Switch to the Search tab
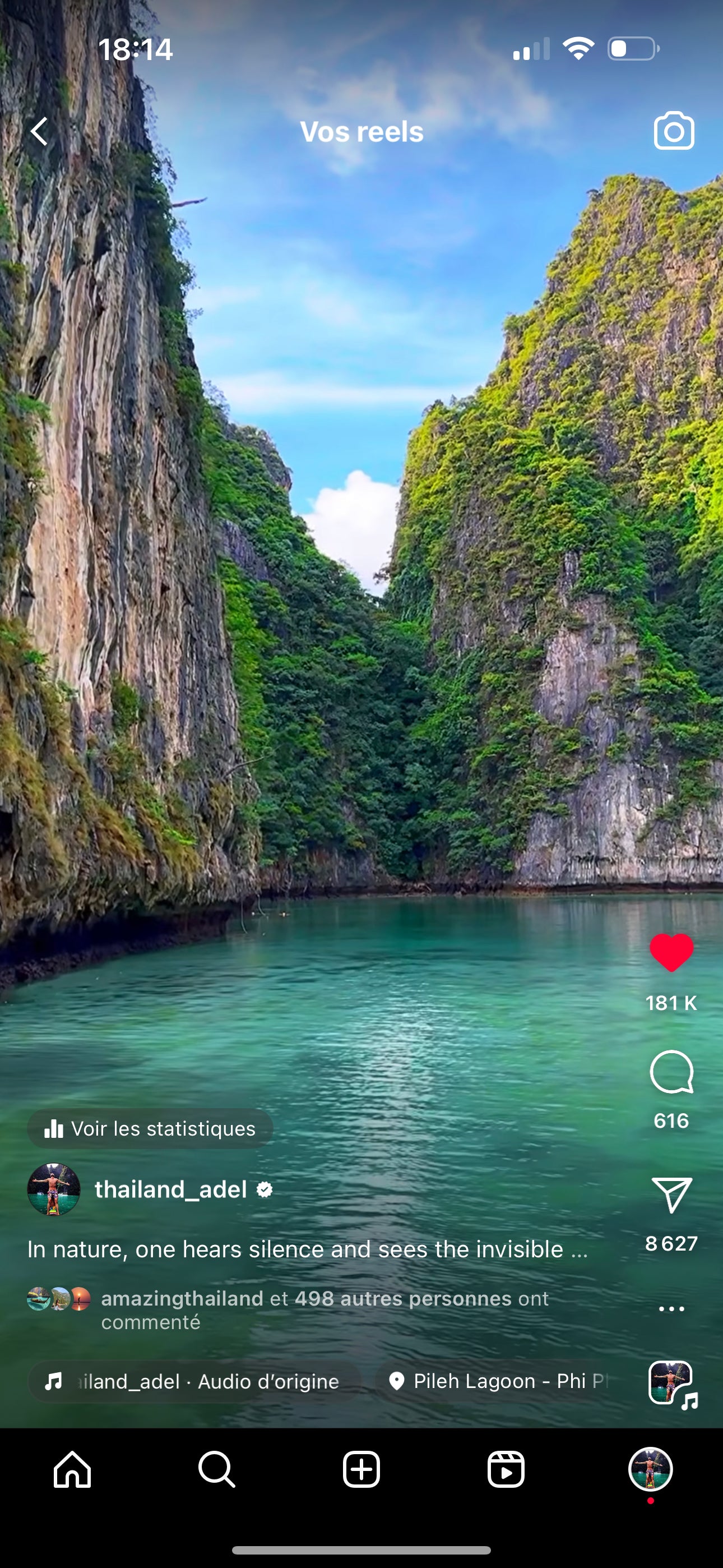The width and height of the screenshot is (723, 1568). (x=217, y=1469)
